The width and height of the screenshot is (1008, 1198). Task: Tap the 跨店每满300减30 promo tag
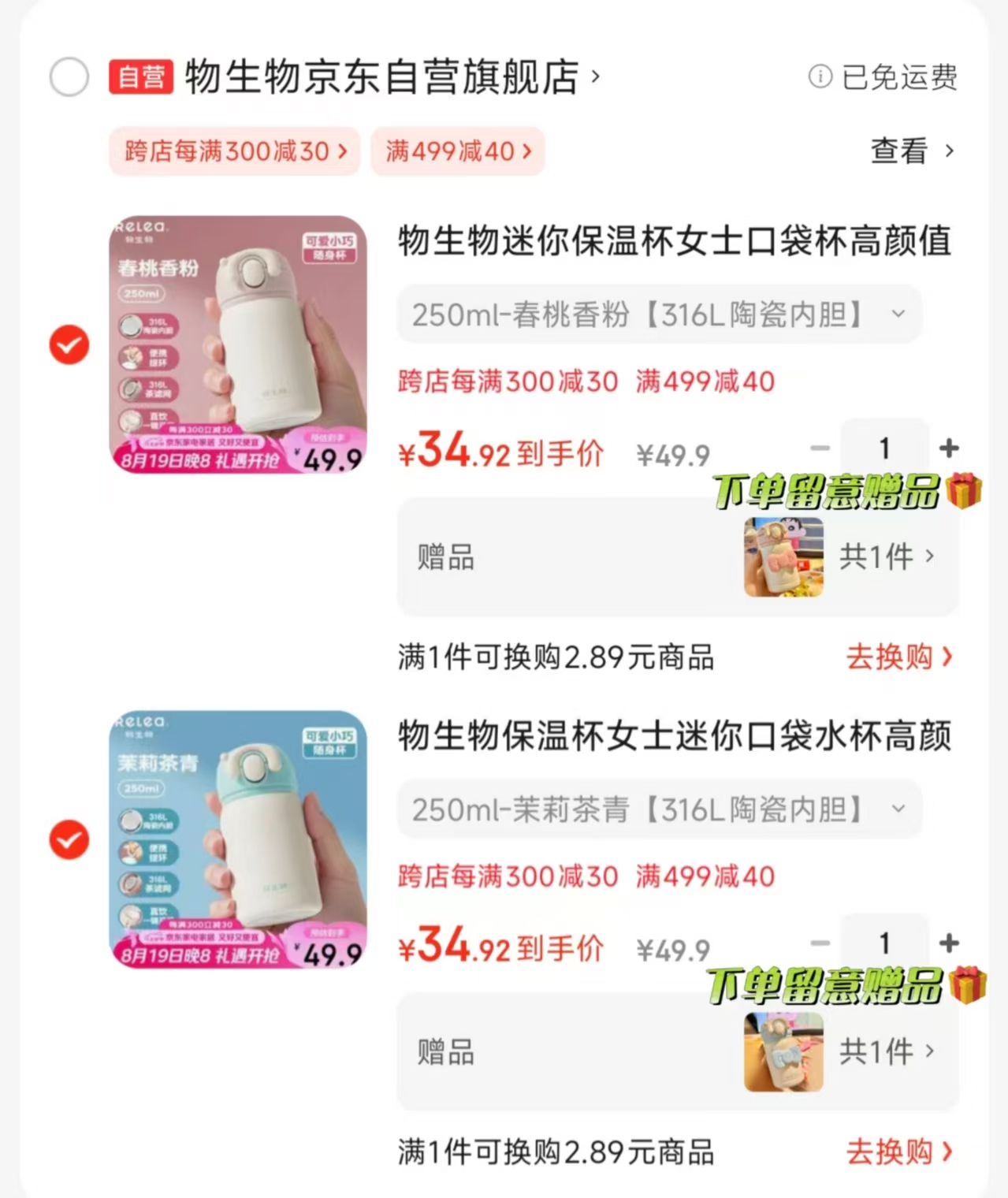232,151
